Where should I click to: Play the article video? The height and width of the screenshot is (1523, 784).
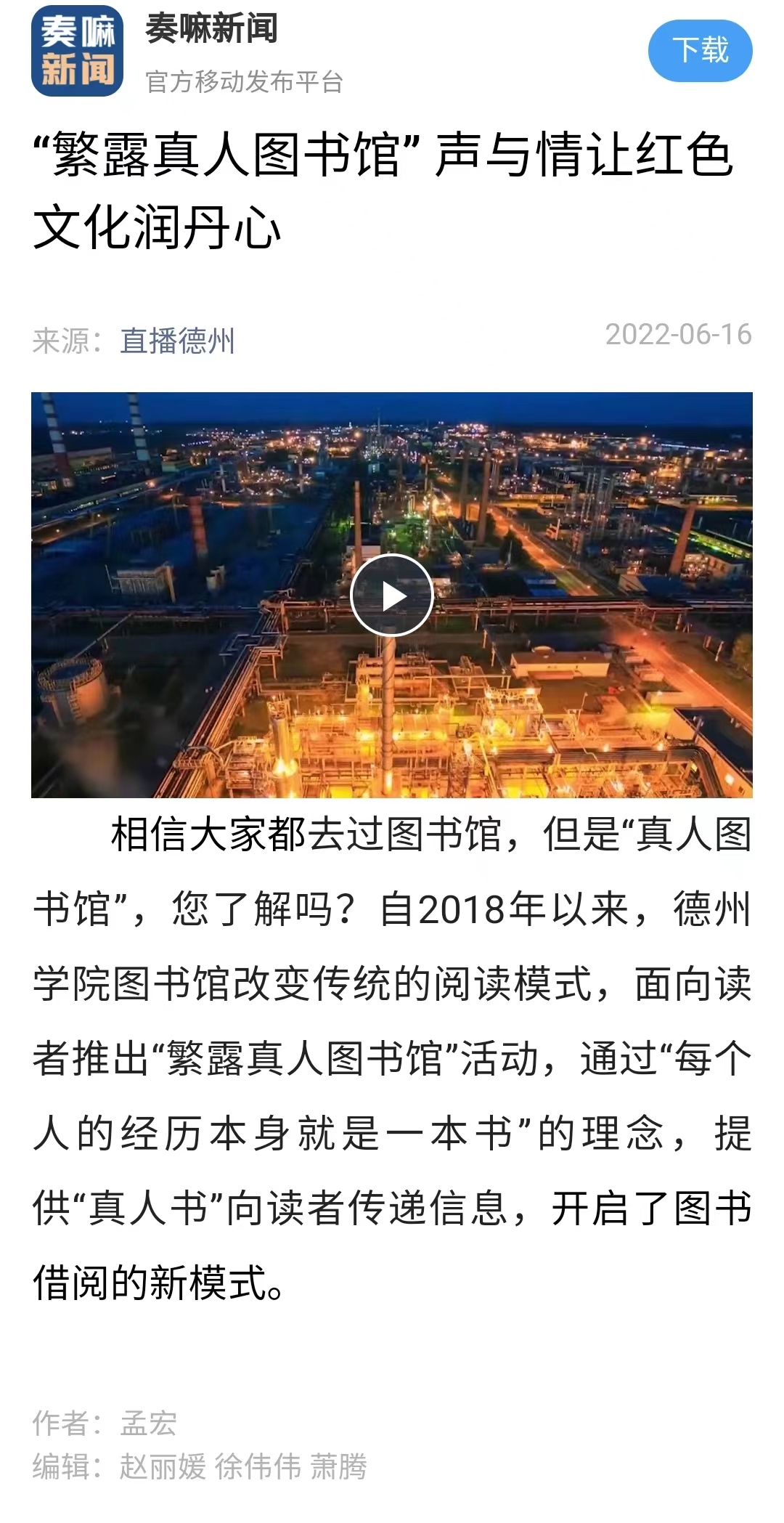coord(392,596)
